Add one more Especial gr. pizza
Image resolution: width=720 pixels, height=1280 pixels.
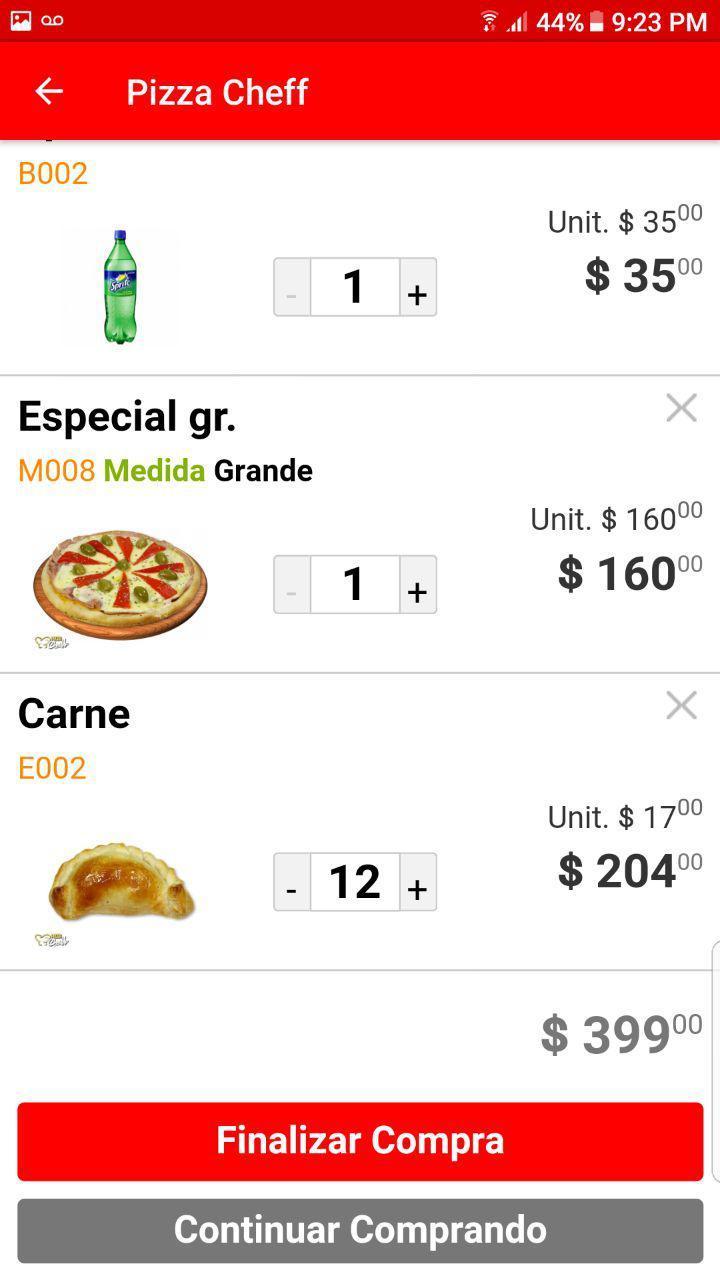[x=418, y=585]
